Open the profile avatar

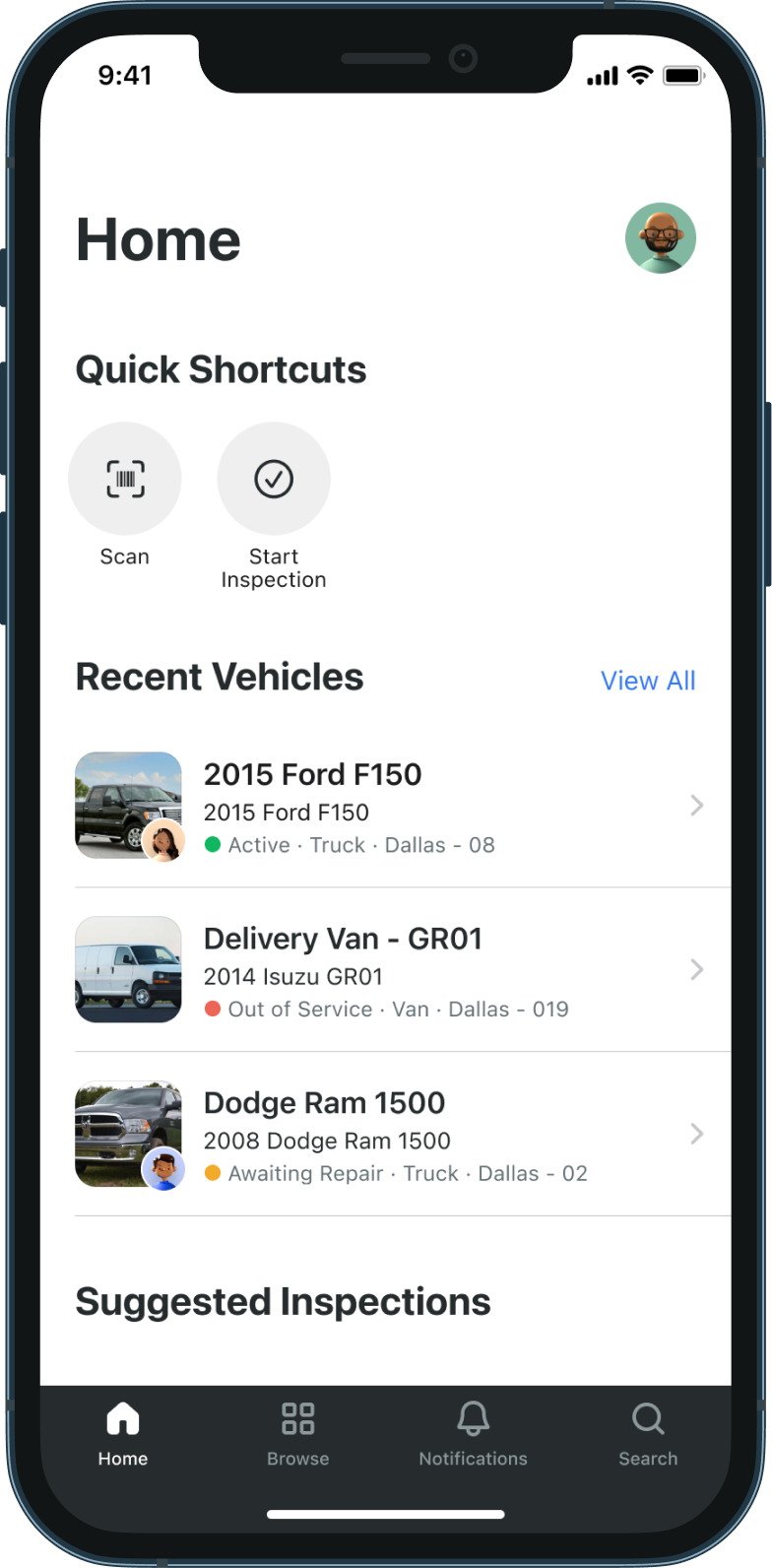click(660, 238)
